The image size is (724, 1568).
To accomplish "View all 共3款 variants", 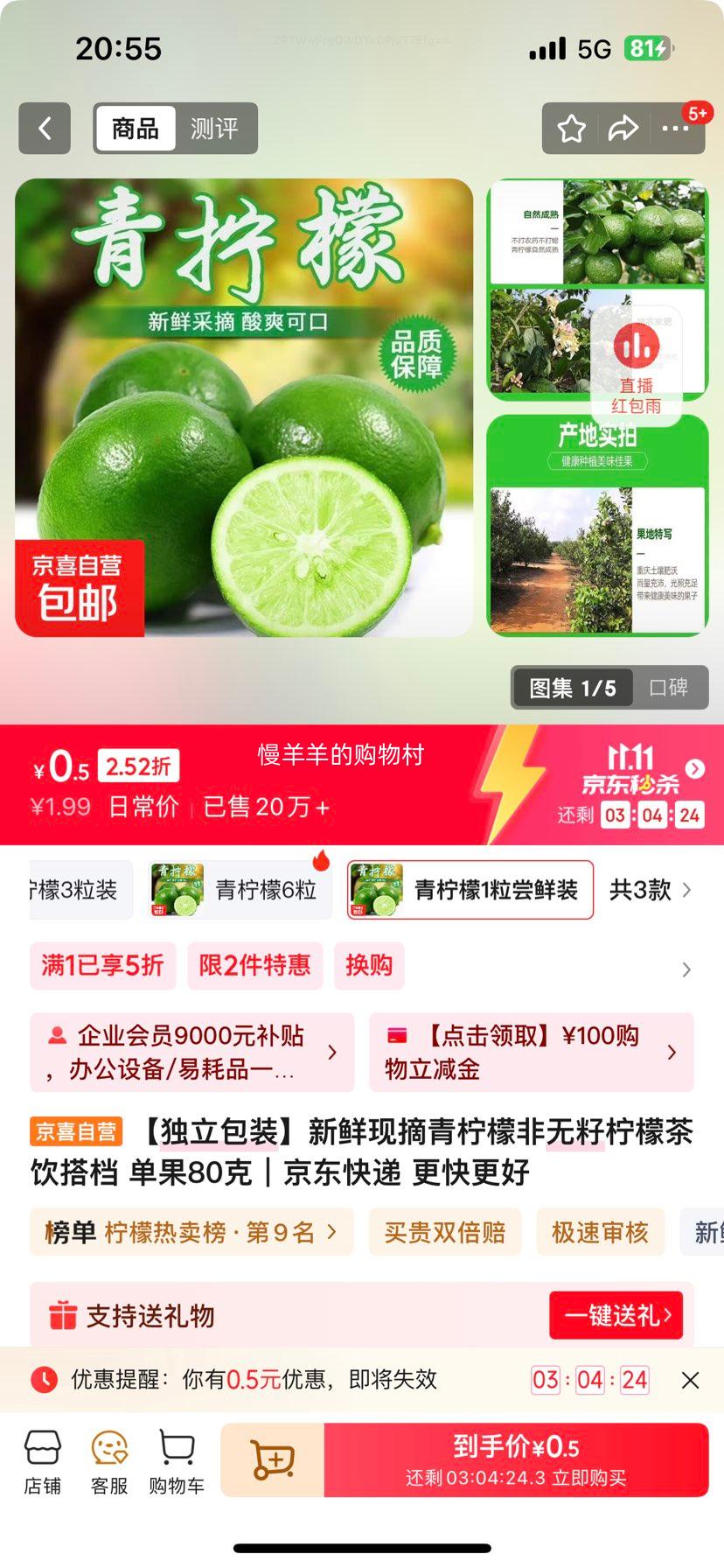I will click(x=650, y=890).
